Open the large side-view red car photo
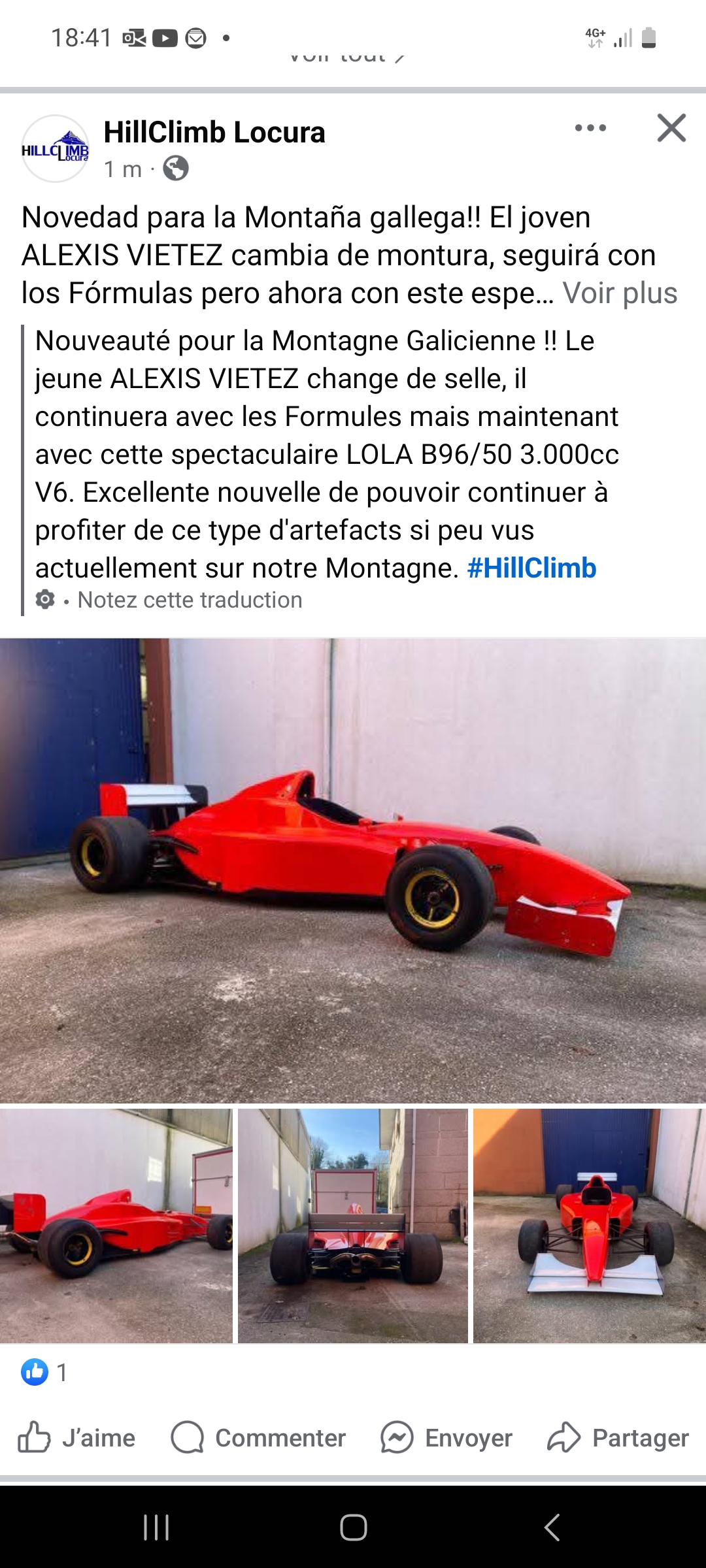Image resolution: width=706 pixels, height=1568 pixels. tap(353, 870)
